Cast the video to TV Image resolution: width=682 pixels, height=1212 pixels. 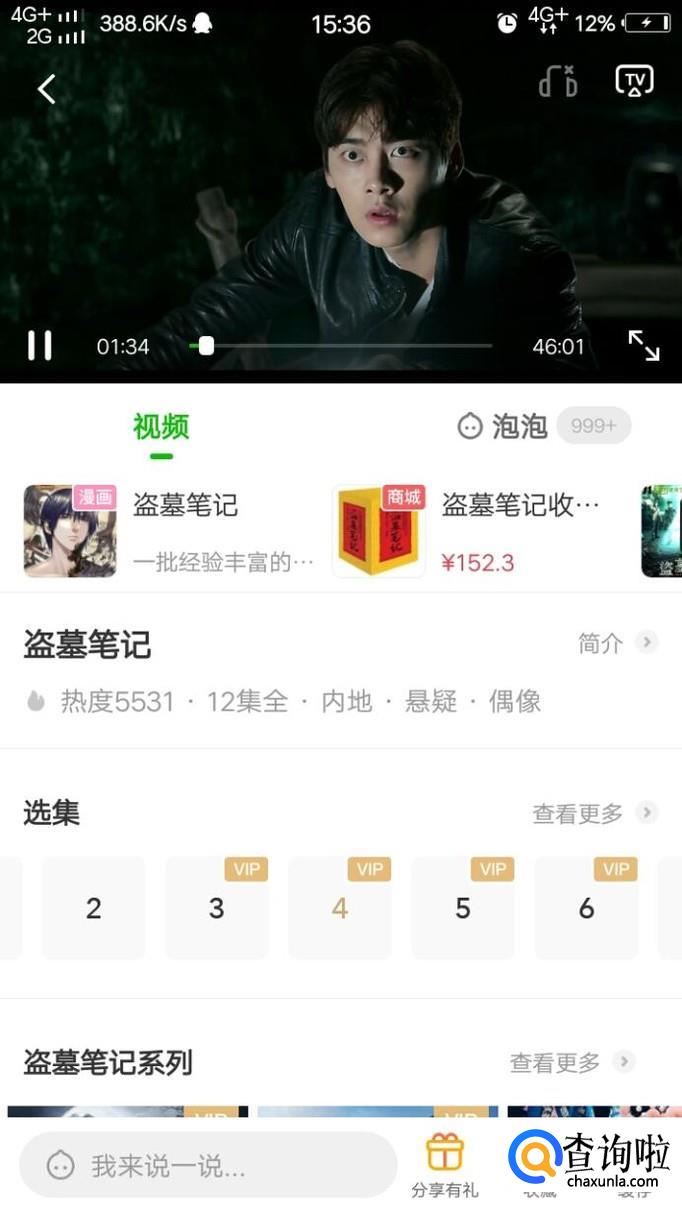pyautogui.click(x=634, y=82)
